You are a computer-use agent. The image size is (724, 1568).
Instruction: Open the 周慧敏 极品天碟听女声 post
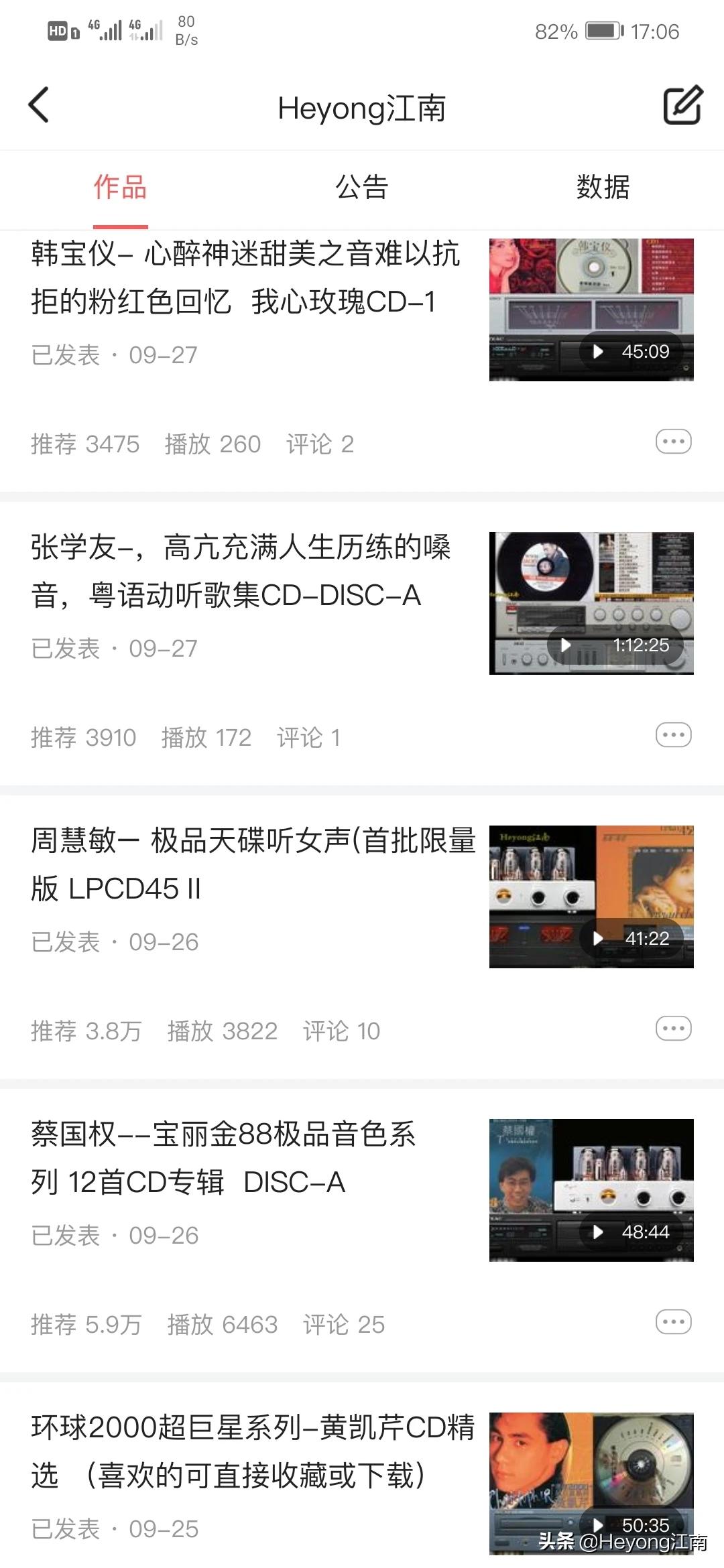252,864
